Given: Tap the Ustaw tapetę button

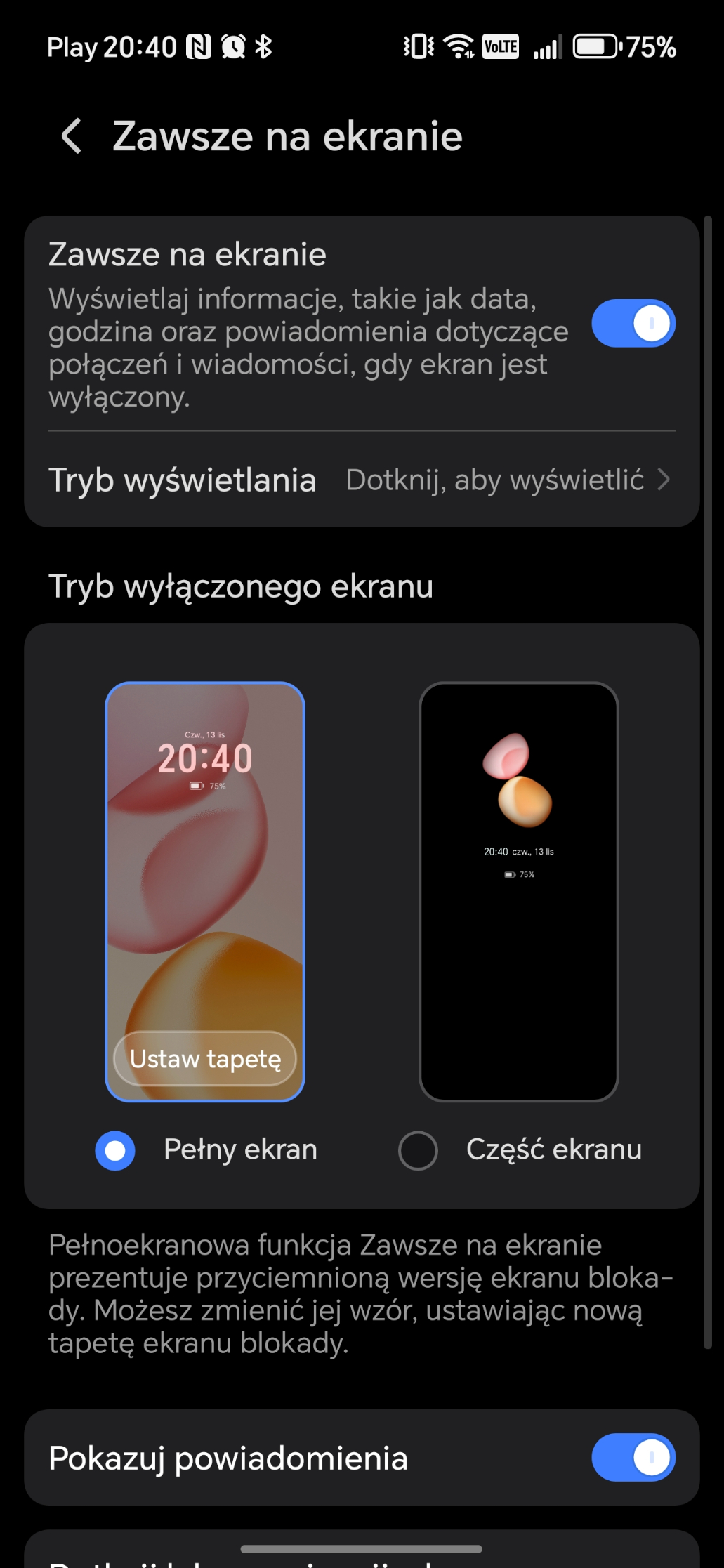Looking at the screenshot, I should tap(205, 1059).
